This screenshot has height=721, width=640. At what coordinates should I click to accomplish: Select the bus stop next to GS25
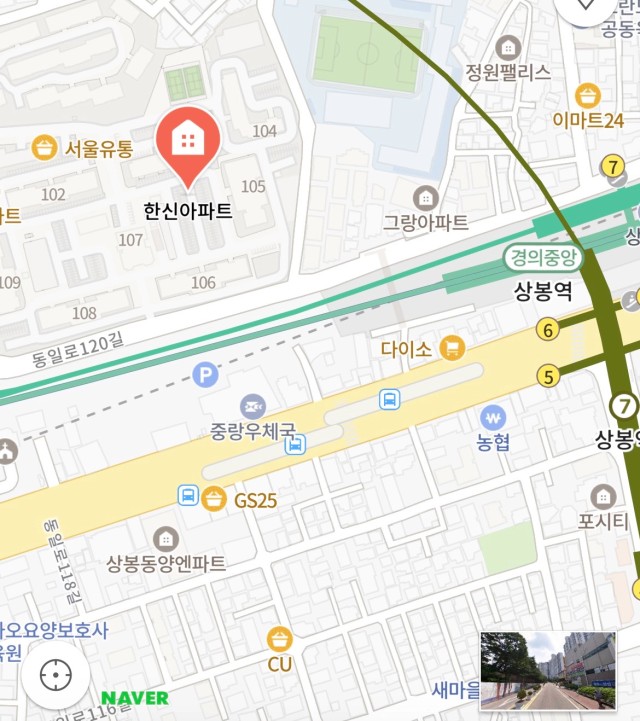[x=187, y=495]
